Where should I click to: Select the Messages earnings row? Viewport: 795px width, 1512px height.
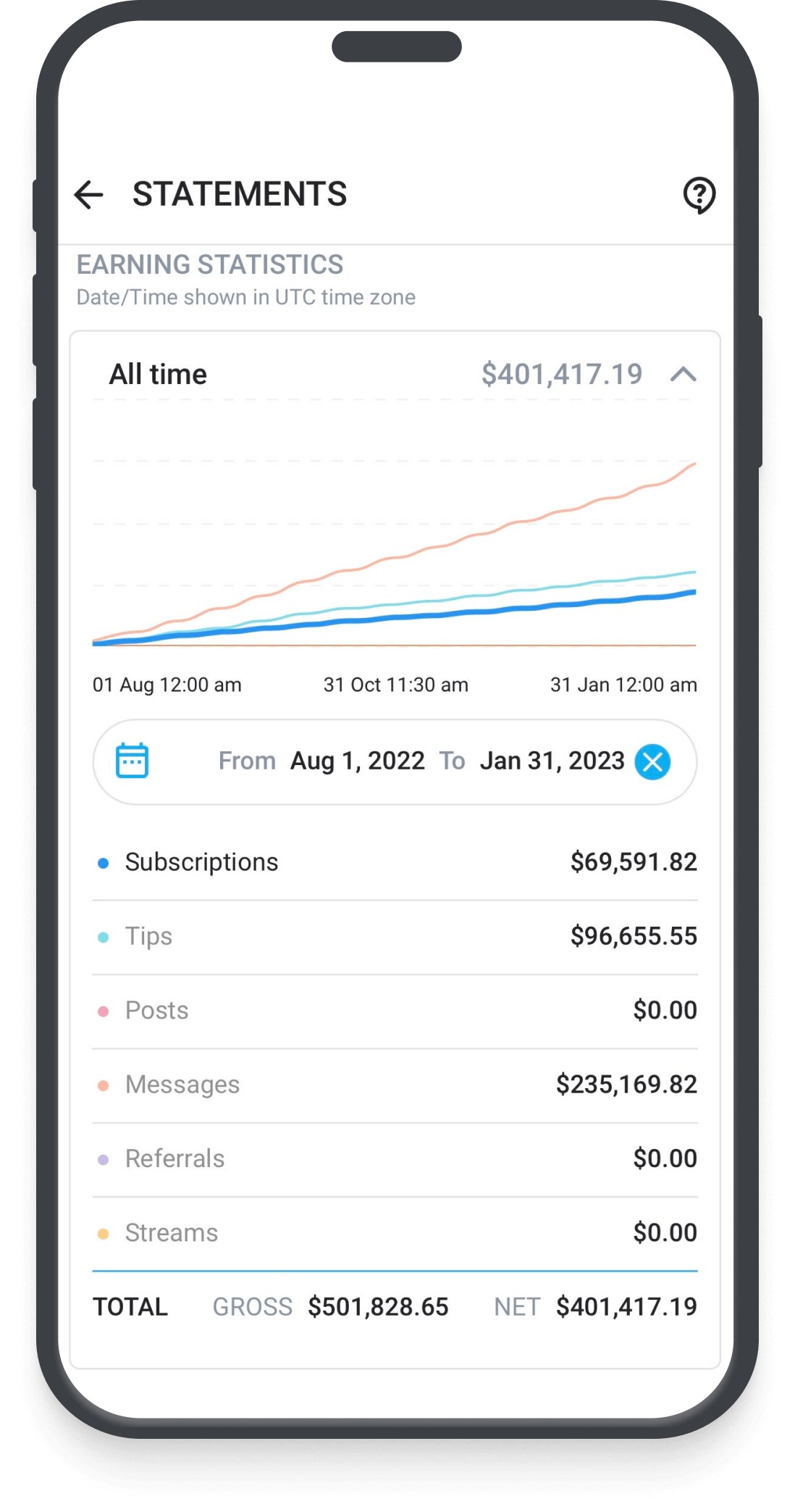395,1085
